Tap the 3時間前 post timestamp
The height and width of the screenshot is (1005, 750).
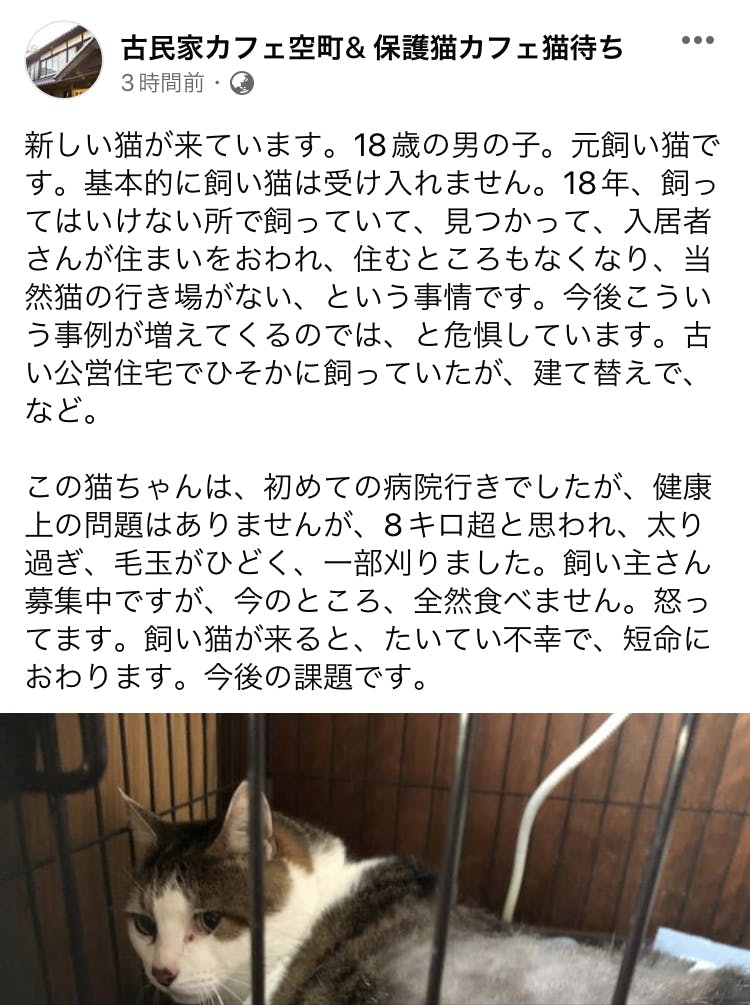[162, 84]
